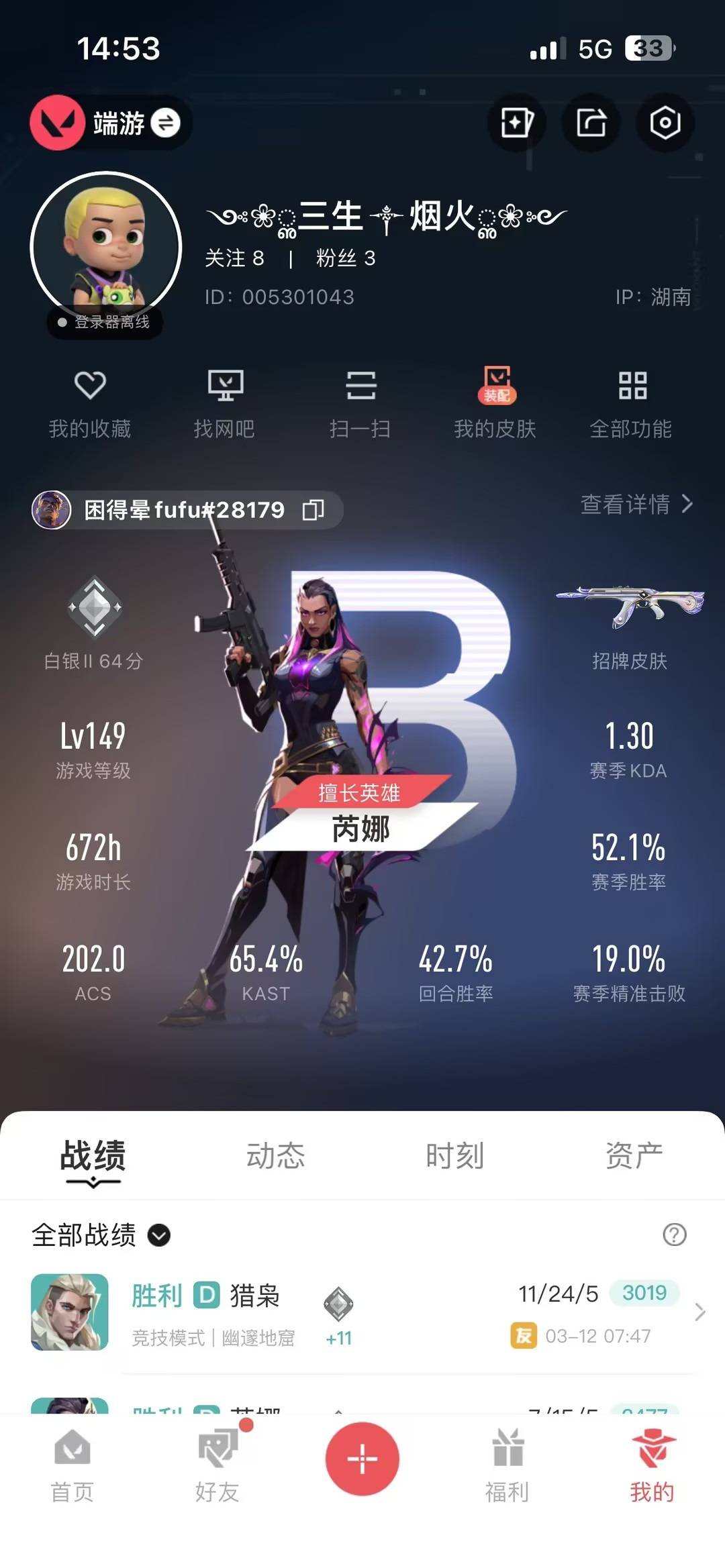This screenshot has width=725, height=1568.
Task: Open the card/wallet icon in top bar
Action: (x=517, y=123)
